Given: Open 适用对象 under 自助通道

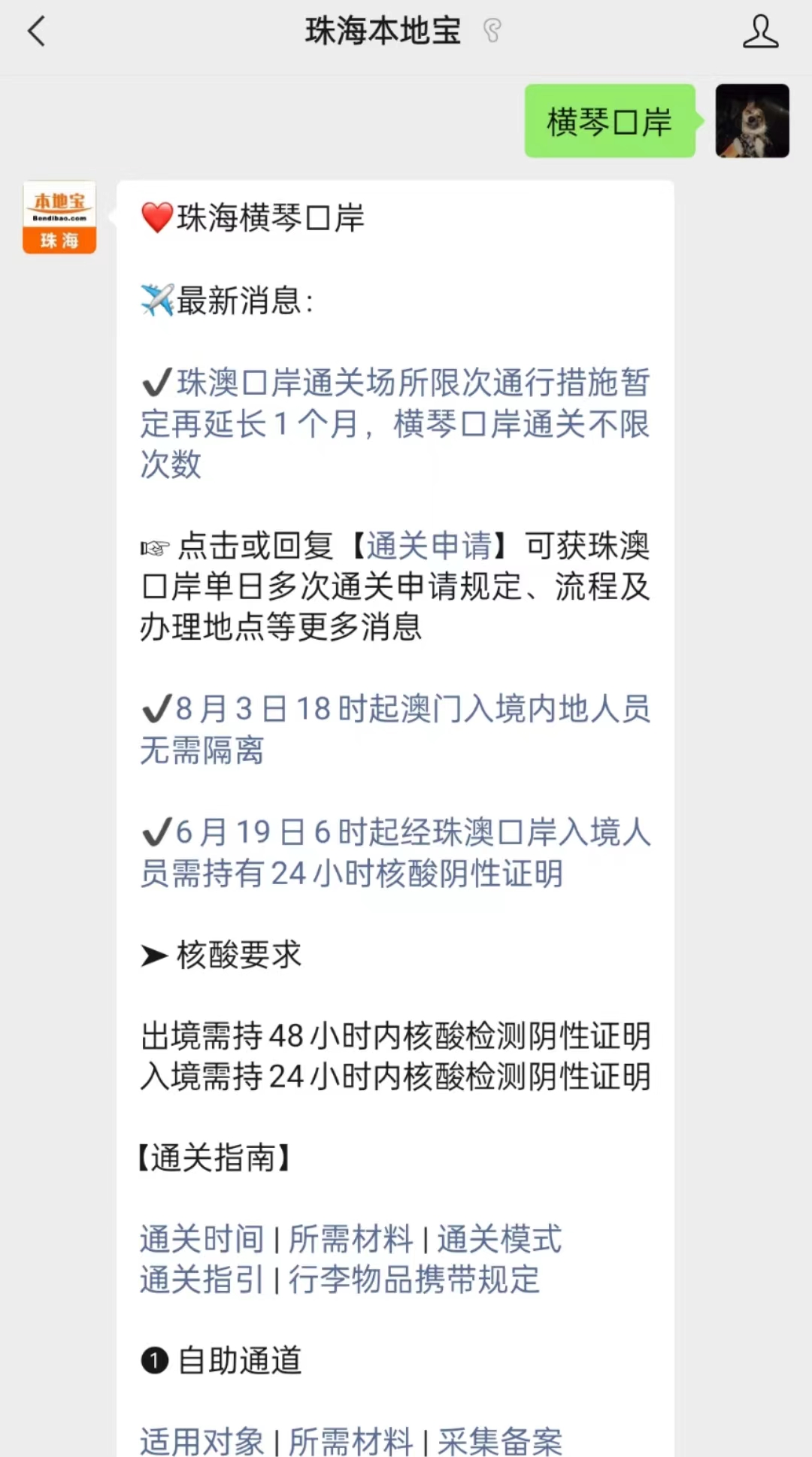Looking at the screenshot, I should pyautogui.click(x=201, y=1441).
